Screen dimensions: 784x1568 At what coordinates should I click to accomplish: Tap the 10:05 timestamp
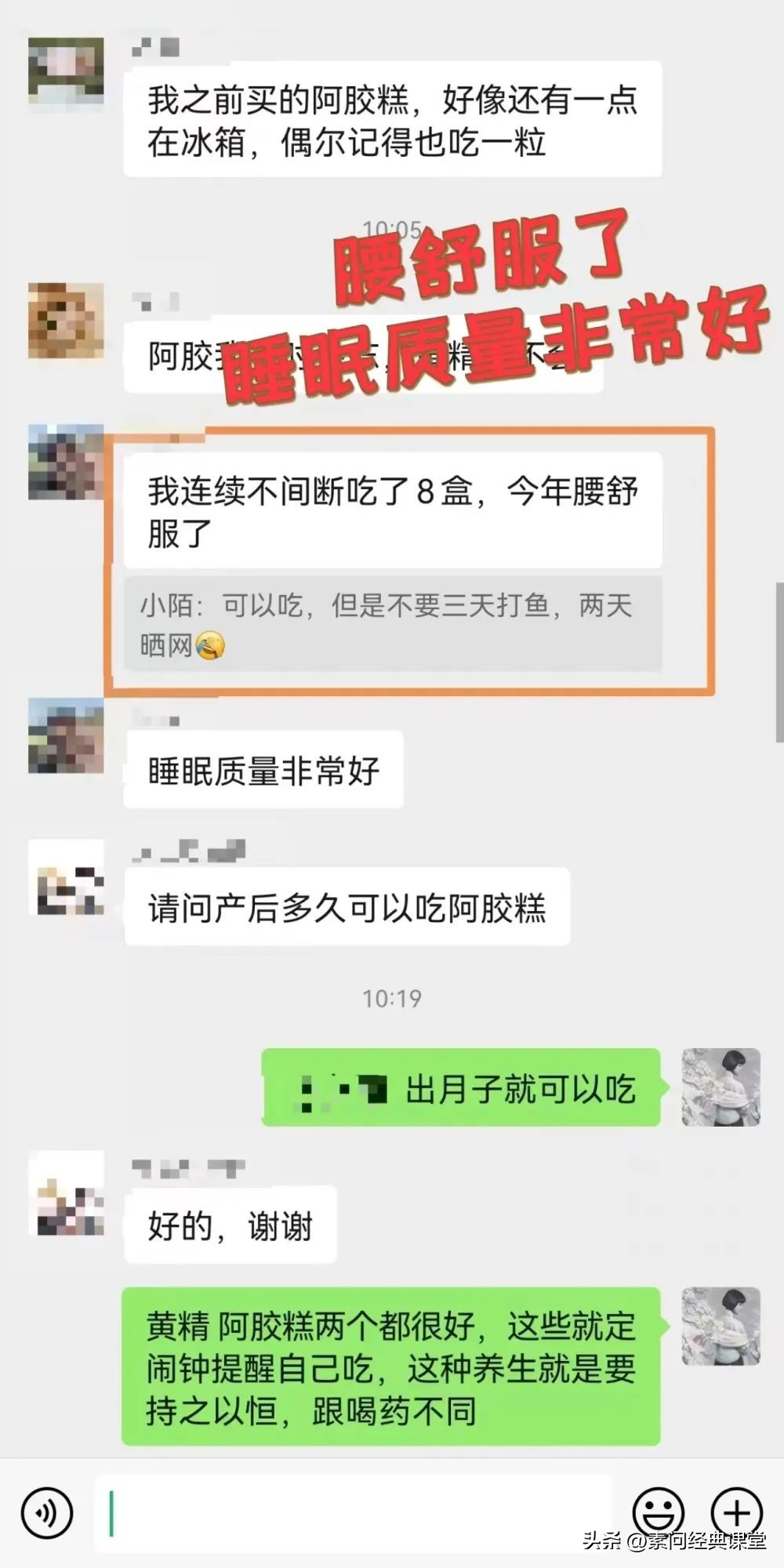tap(392, 230)
